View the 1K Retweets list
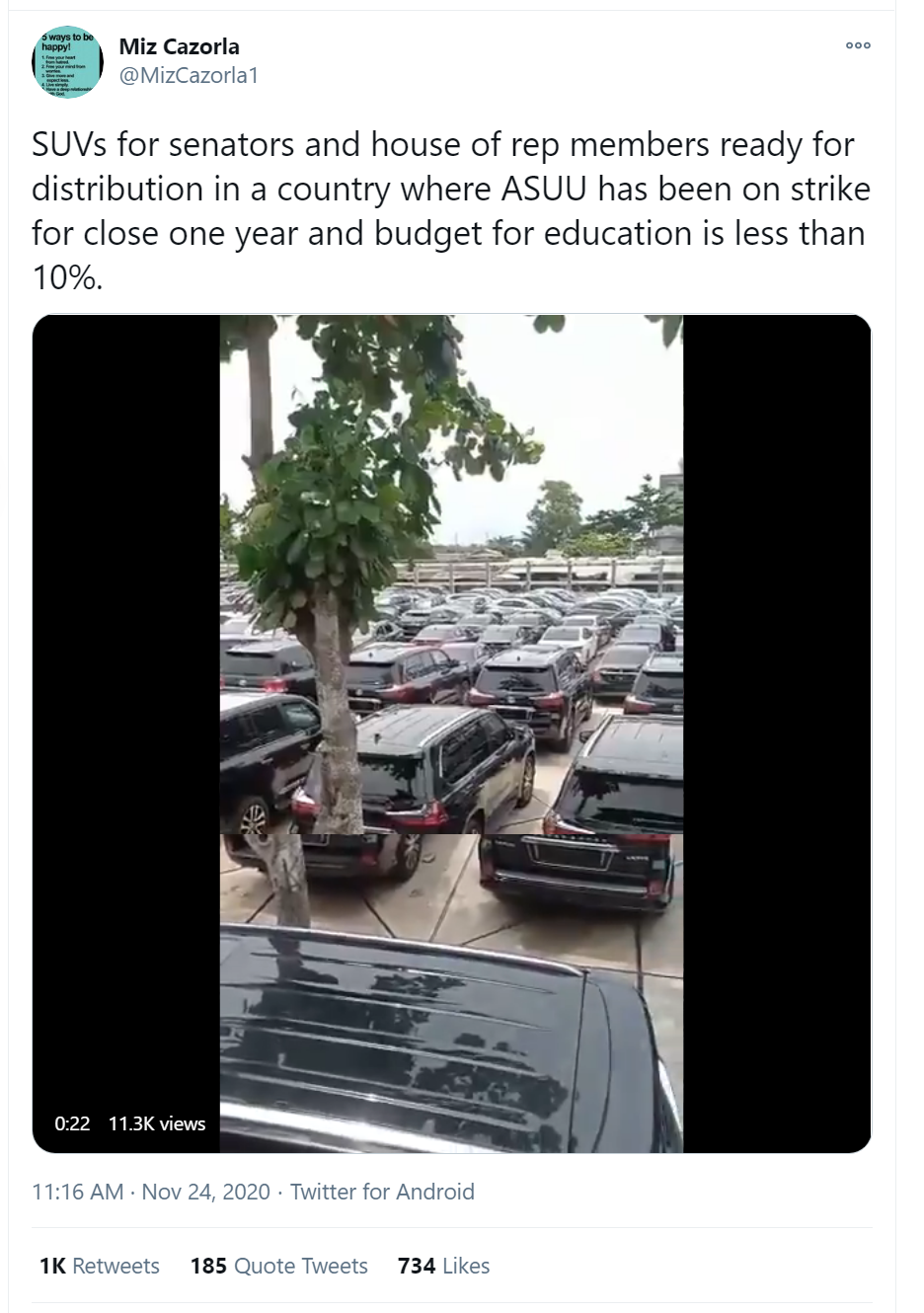Image resolution: width=924 pixels, height=1313 pixels. [99, 1266]
